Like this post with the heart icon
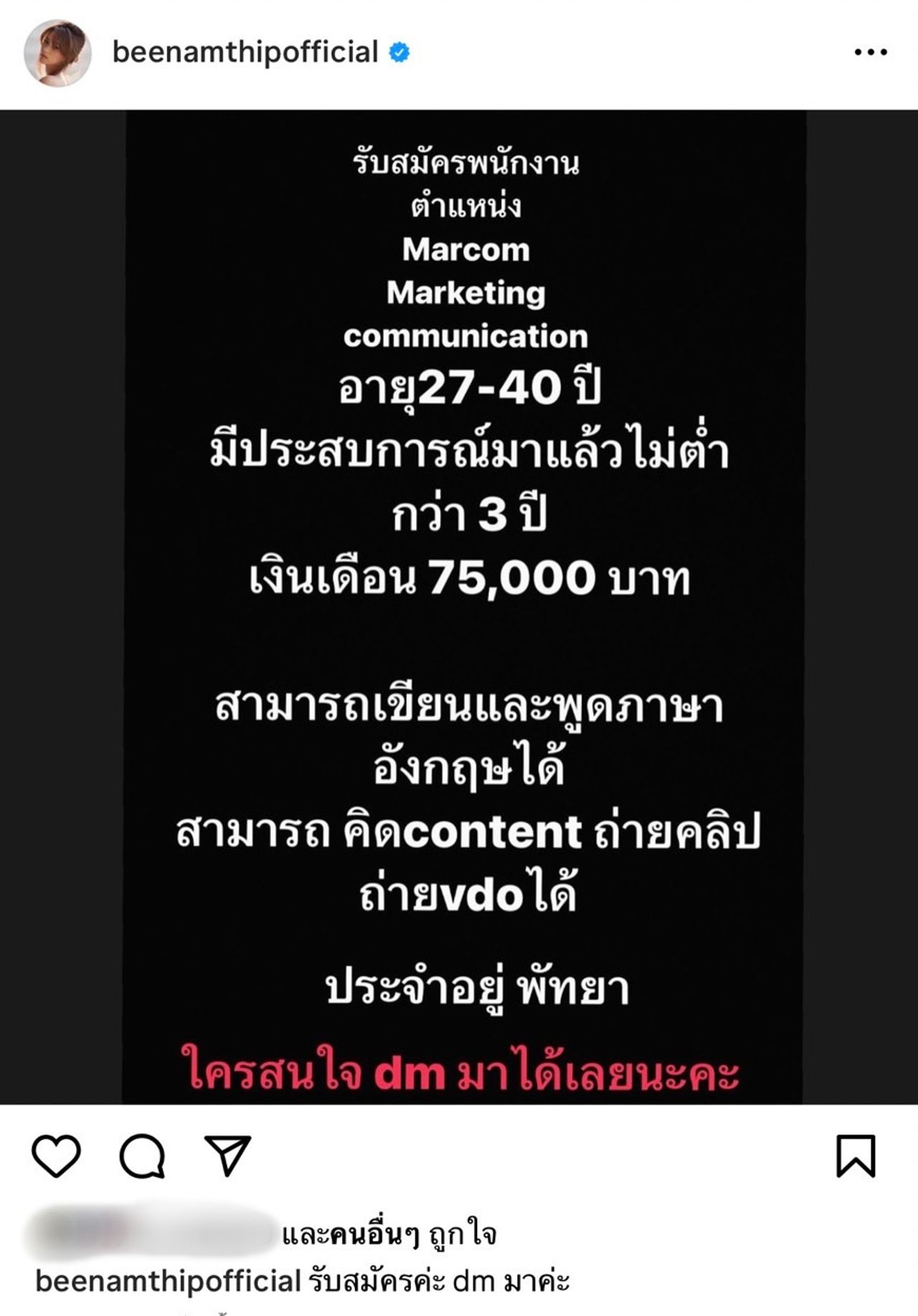Screen dimensions: 918x1316 tap(56, 1155)
